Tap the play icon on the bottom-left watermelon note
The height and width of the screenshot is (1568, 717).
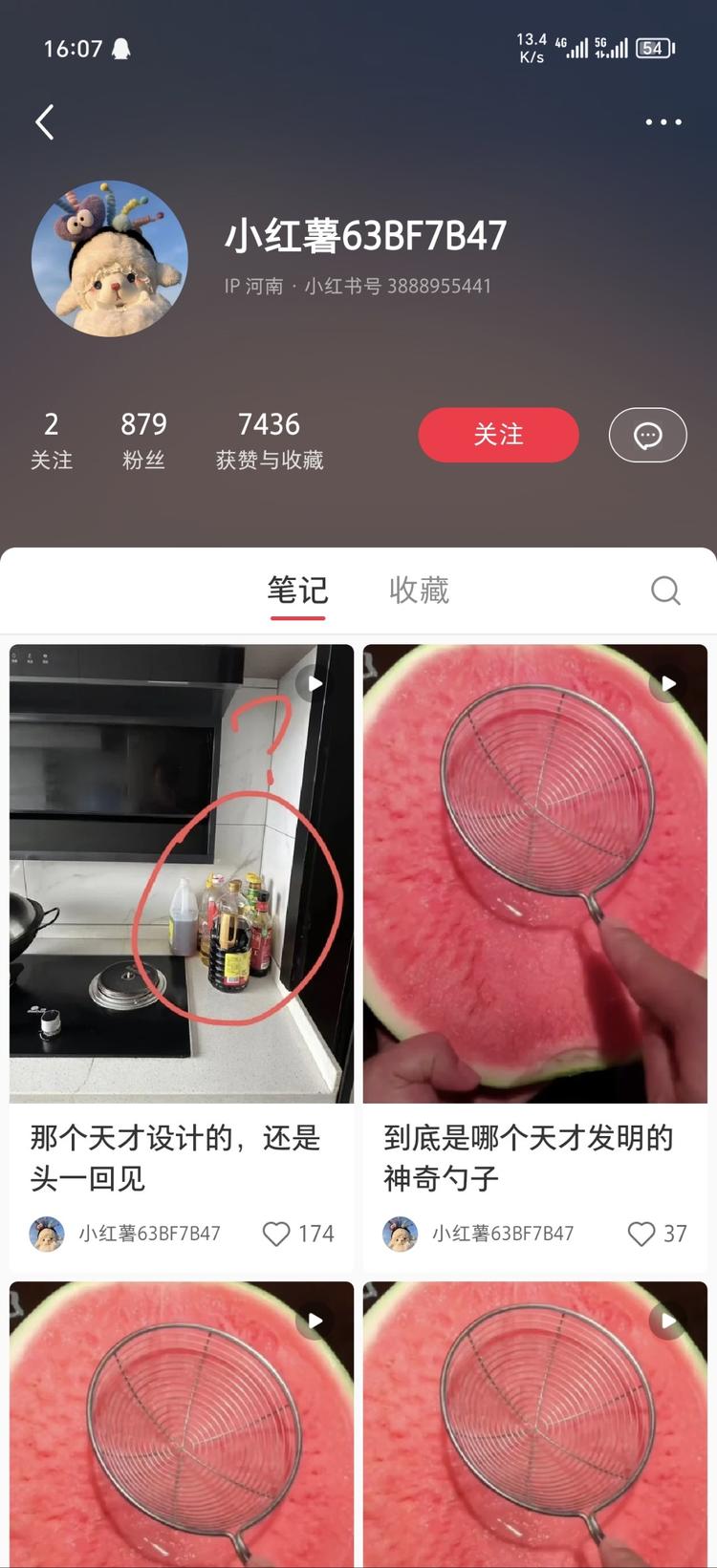[315, 1321]
